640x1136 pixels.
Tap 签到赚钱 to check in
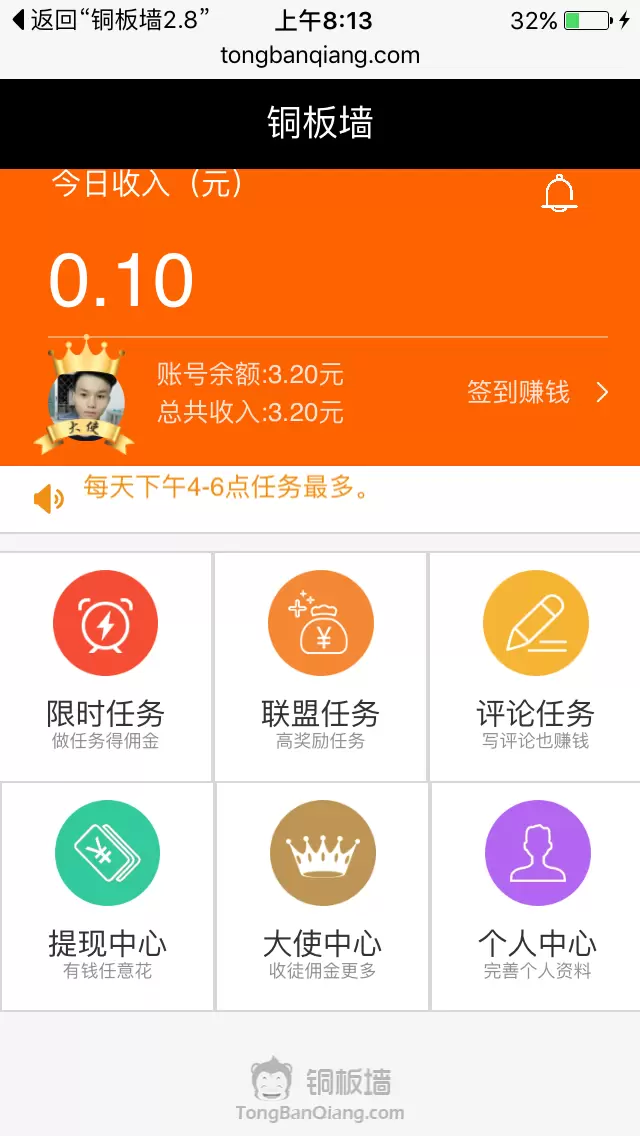[x=537, y=392]
